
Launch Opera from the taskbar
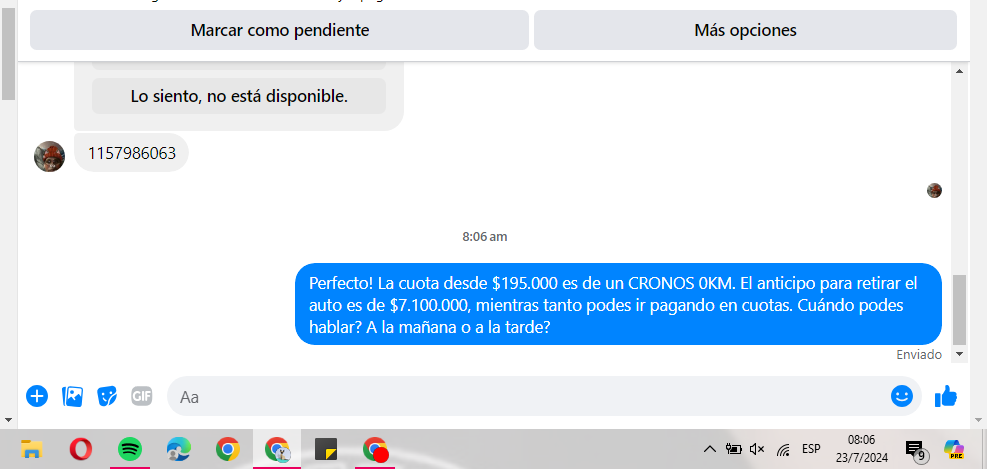[x=81, y=450]
